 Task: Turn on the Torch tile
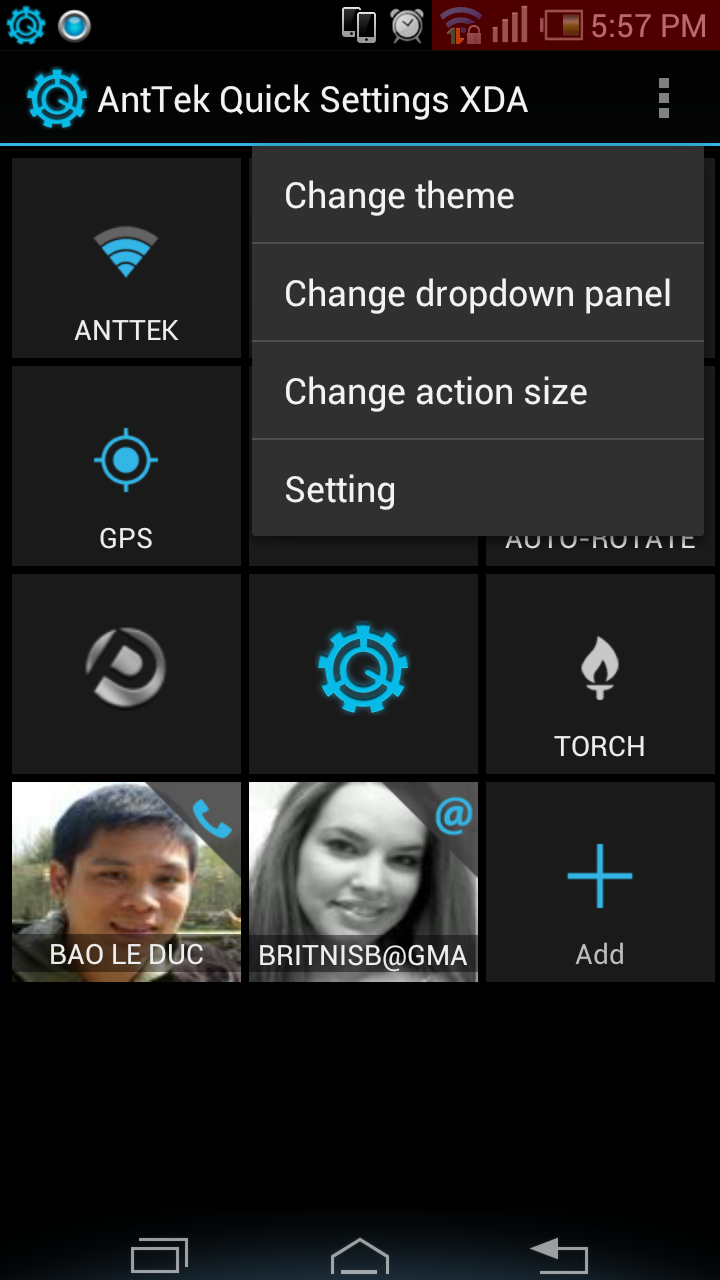600,674
